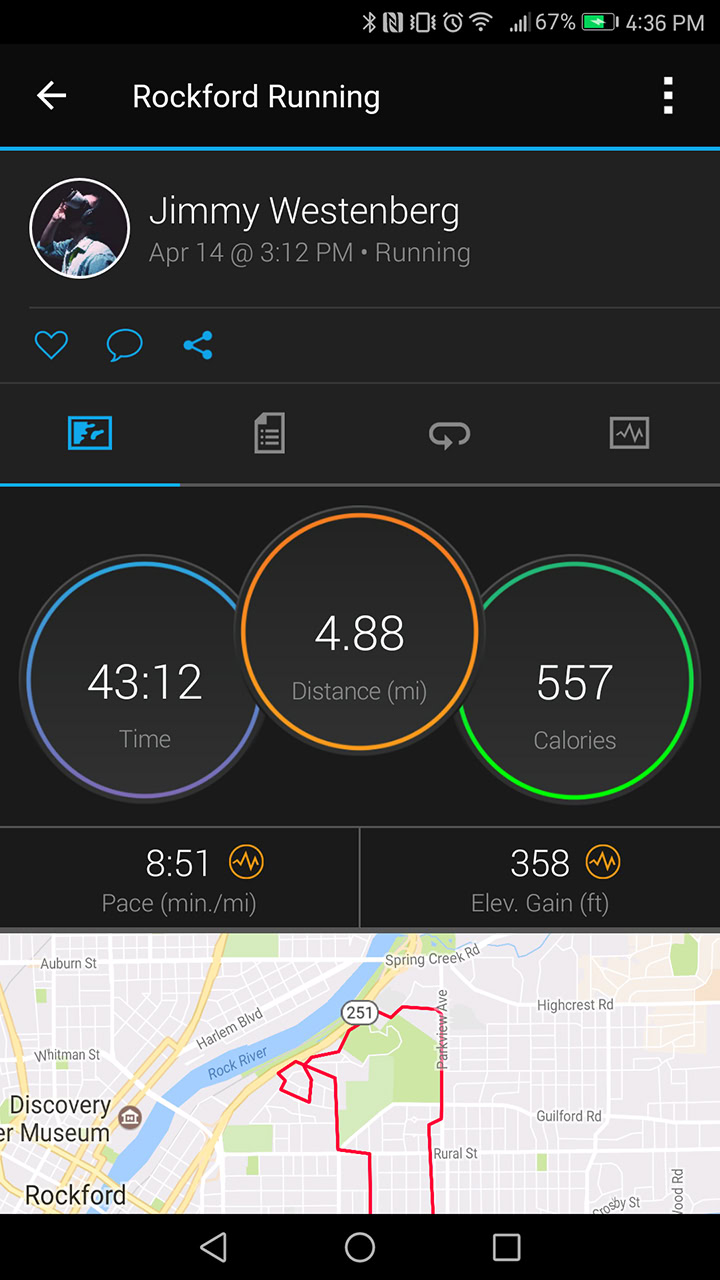Open the pace chart icon
Image resolution: width=720 pixels, height=1280 pixels.
[246, 862]
